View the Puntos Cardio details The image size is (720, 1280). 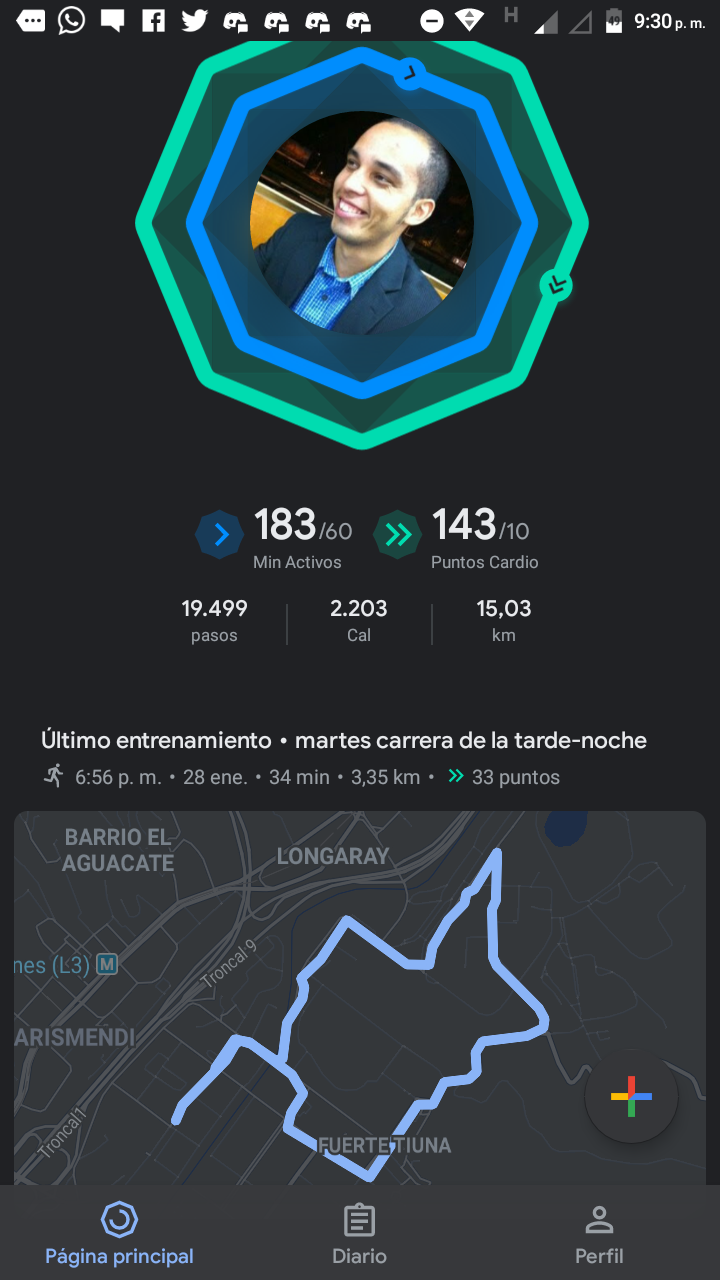point(457,537)
